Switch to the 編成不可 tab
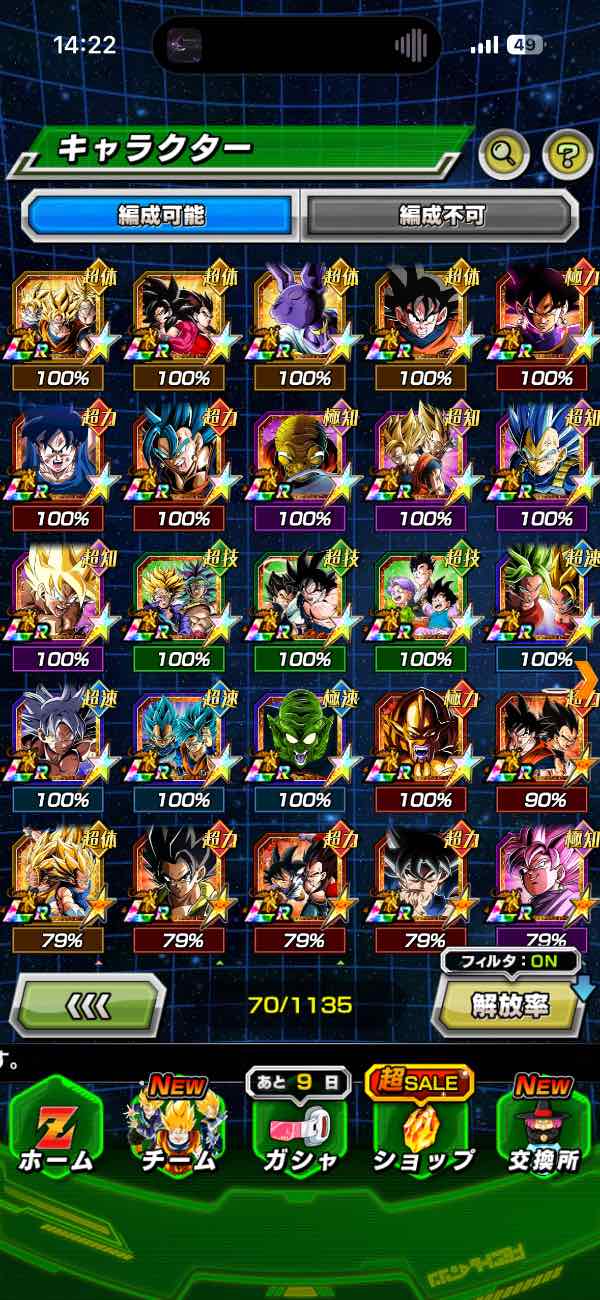This screenshot has width=600, height=1300. point(441,215)
